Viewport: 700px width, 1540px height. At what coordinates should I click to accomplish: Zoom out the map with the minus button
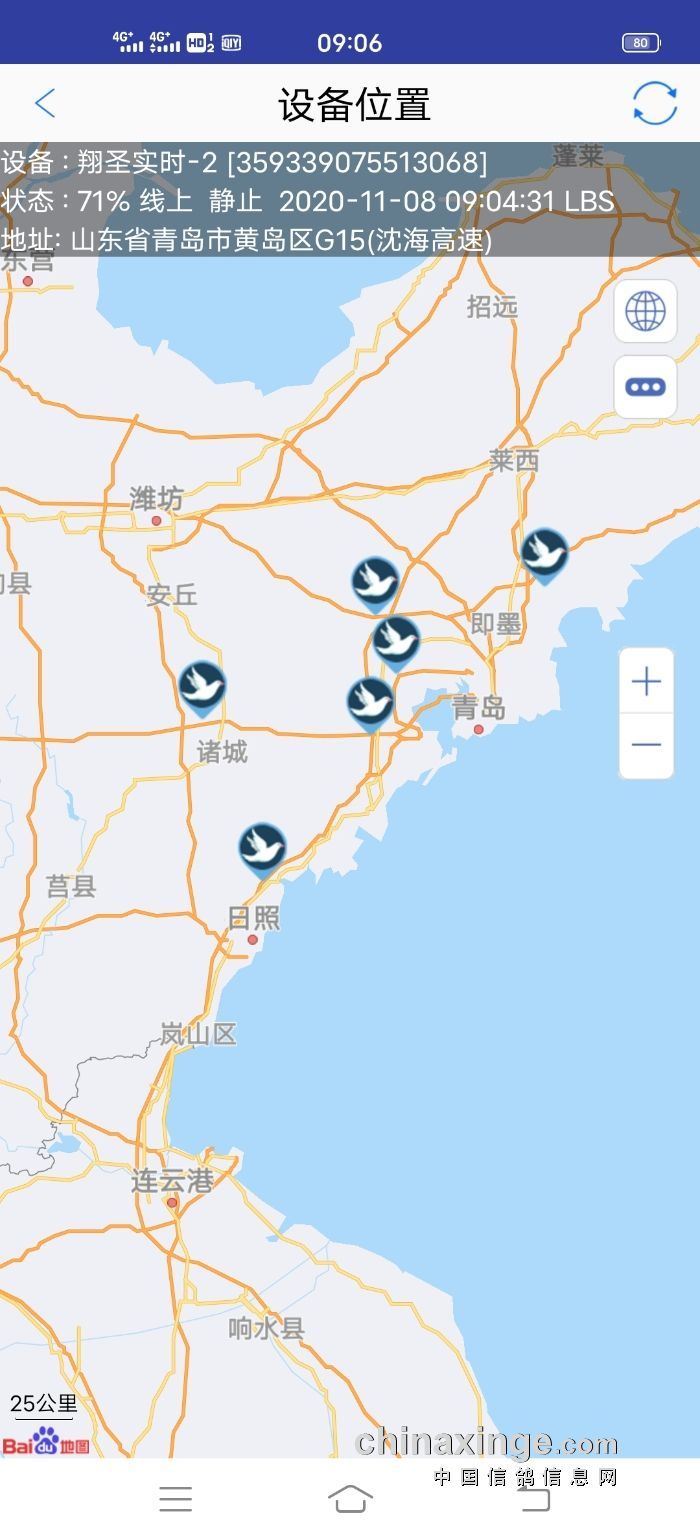[646, 745]
